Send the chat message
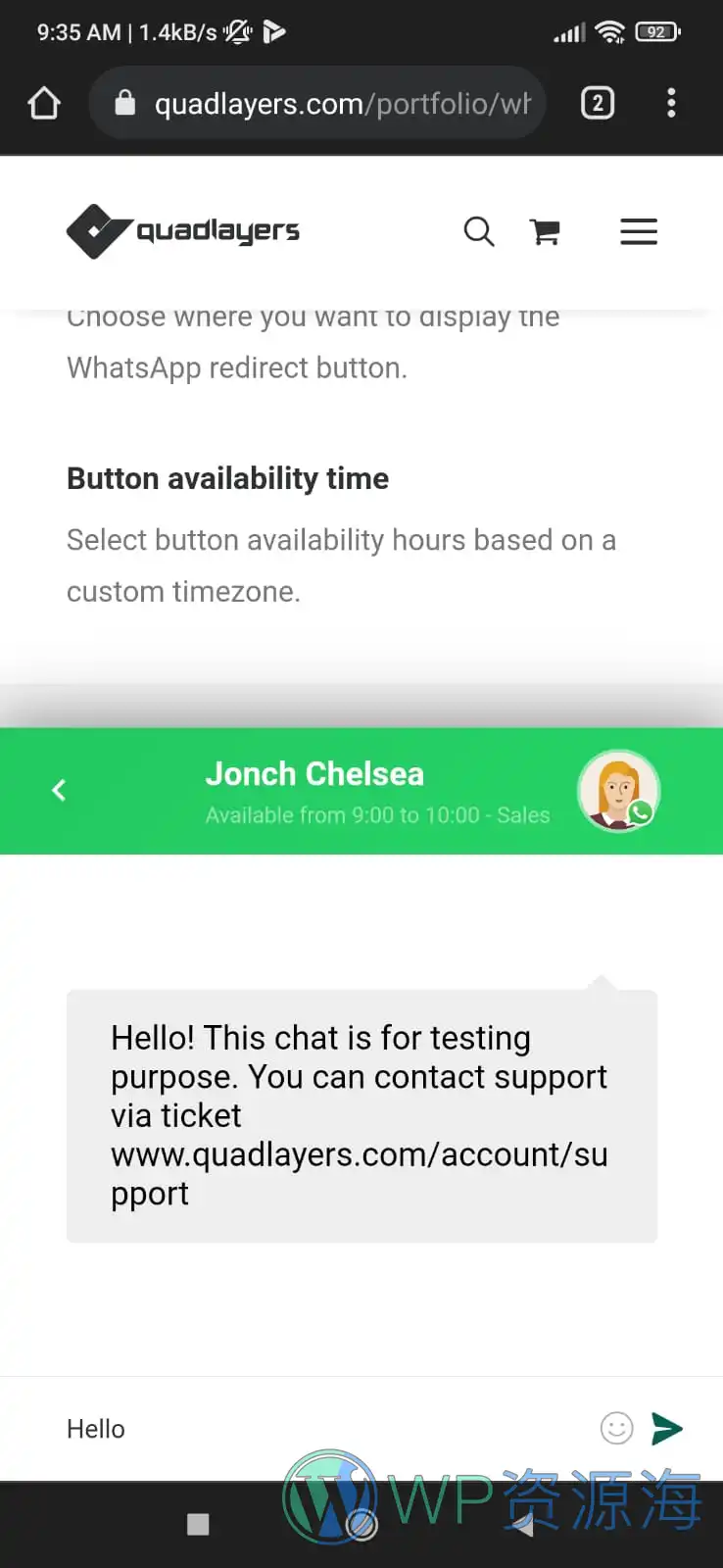723x1568 pixels. click(x=667, y=1429)
